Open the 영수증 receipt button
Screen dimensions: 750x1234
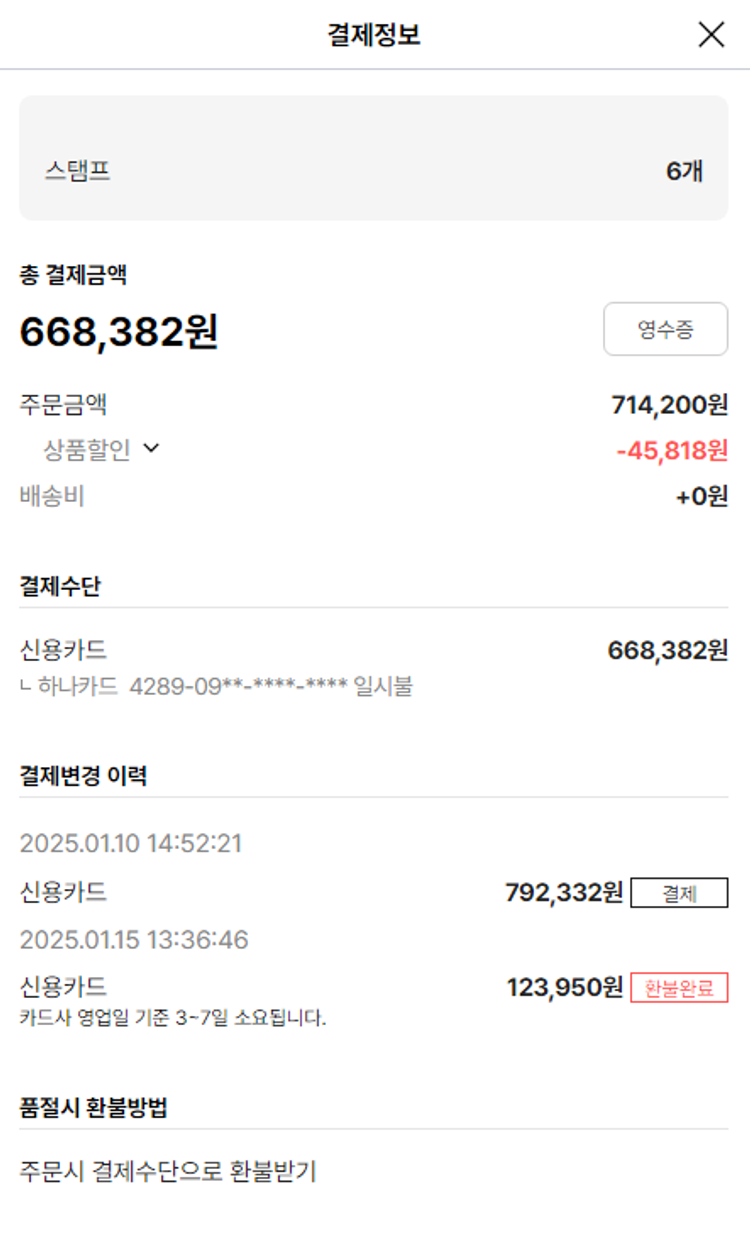[x=665, y=329]
